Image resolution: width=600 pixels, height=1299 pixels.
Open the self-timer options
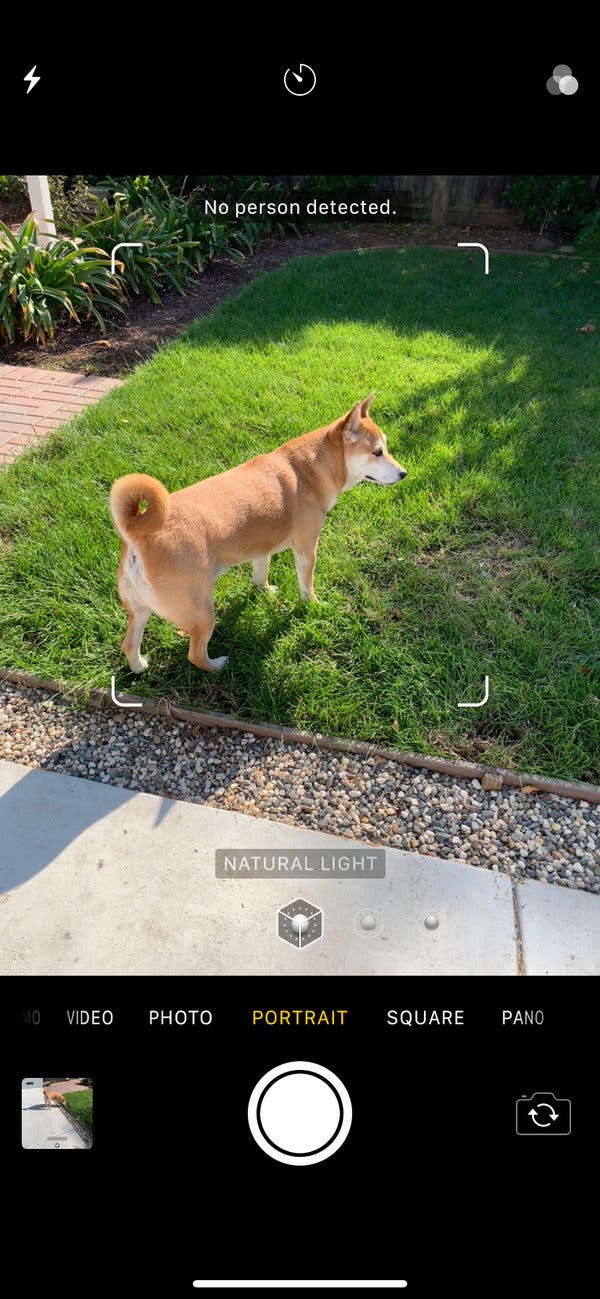300,80
